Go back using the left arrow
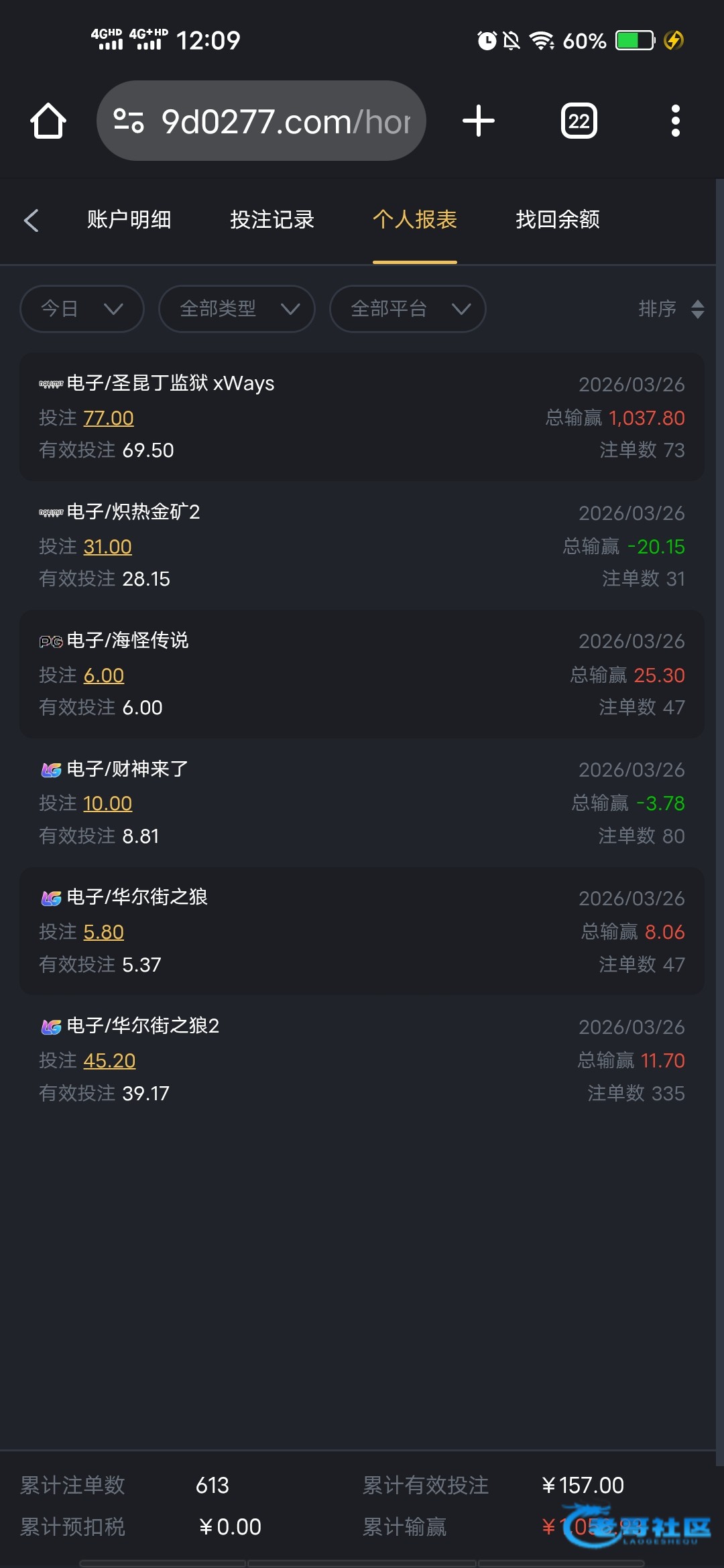The width and height of the screenshot is (724, 1568). click(x=32, y=220)
